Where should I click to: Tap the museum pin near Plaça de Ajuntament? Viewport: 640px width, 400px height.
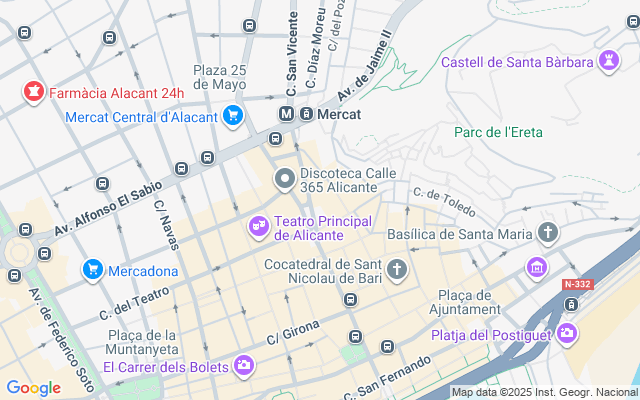[537, 268]
